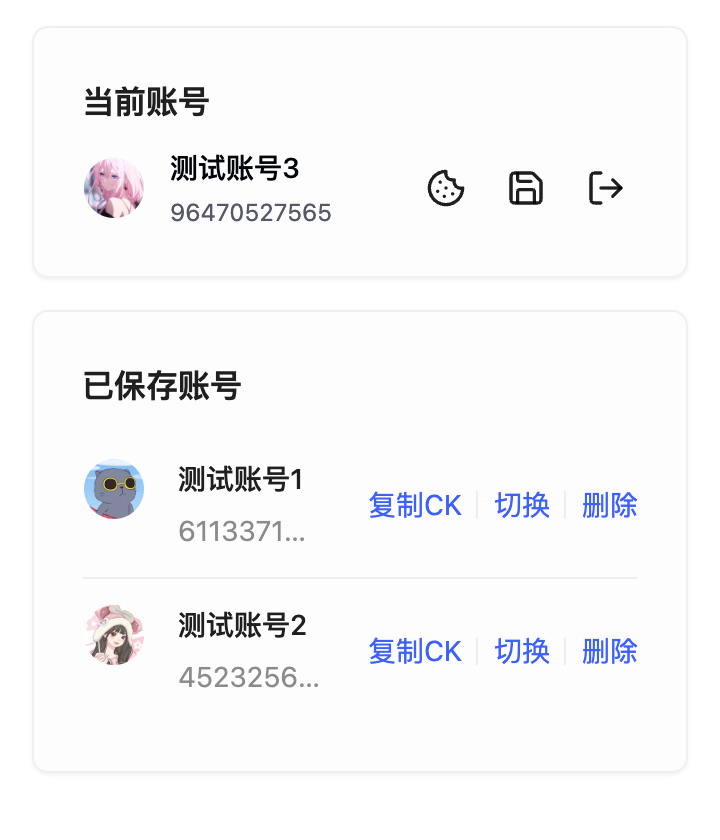
Task: Delete saved account 测试账号2
Action: [x=609, y=651]
